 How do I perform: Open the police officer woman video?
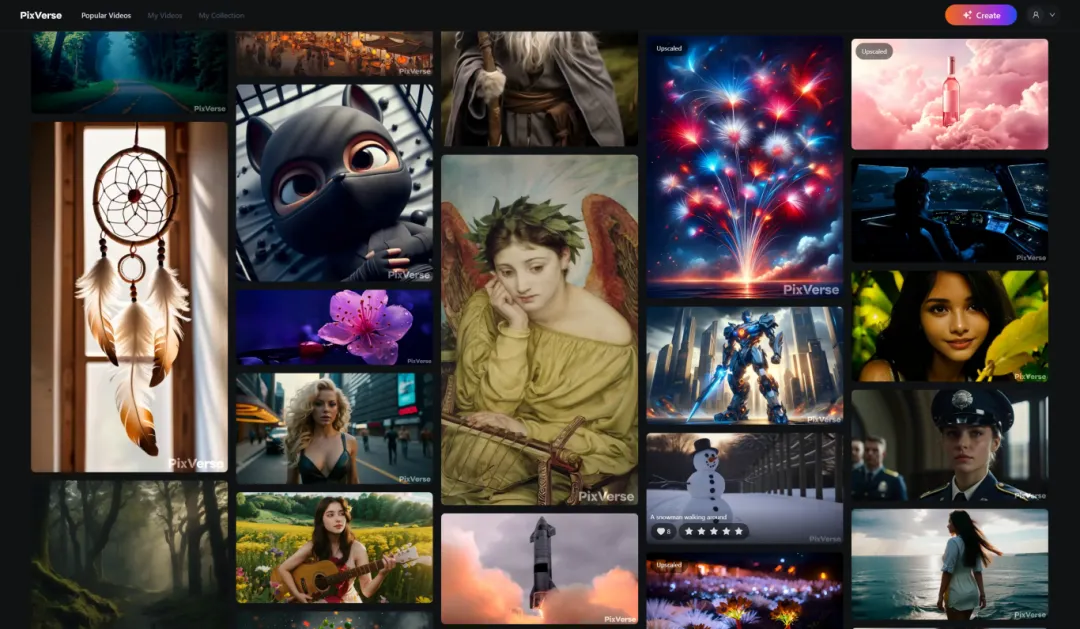[949, 445]
